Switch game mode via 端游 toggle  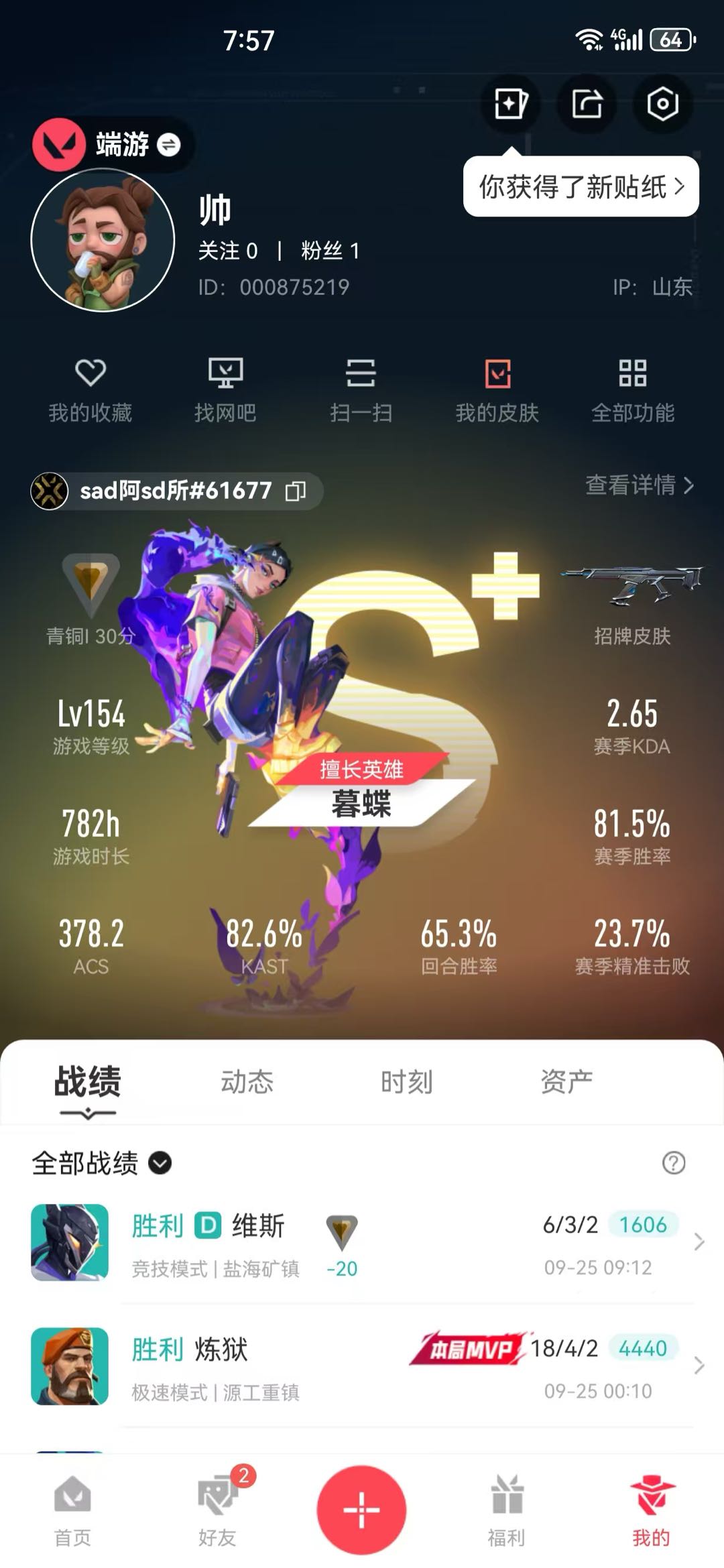coord(169,145)
